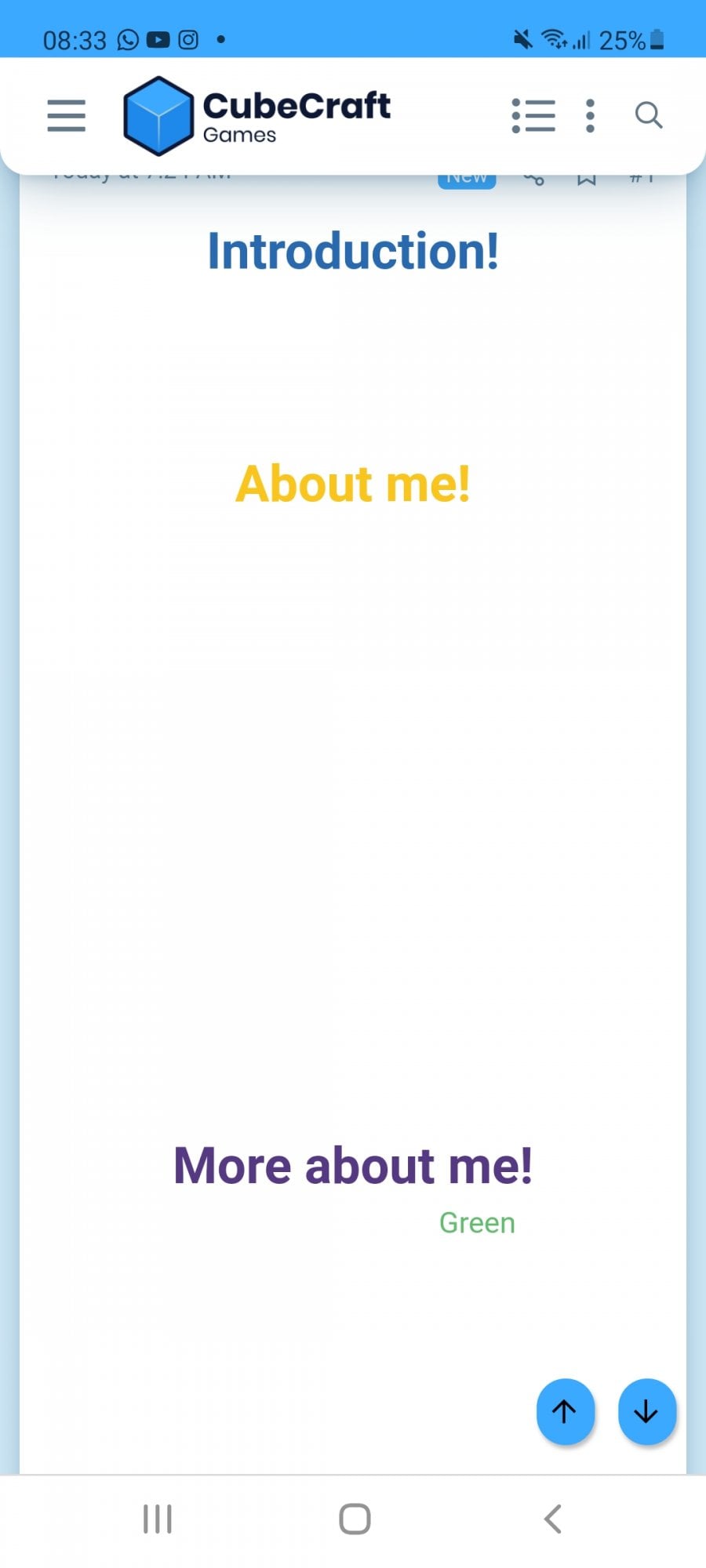Open the hamburger navigation menu
Image resolution: width=706 pixels, height=1568 pixels.
point(66,115)
